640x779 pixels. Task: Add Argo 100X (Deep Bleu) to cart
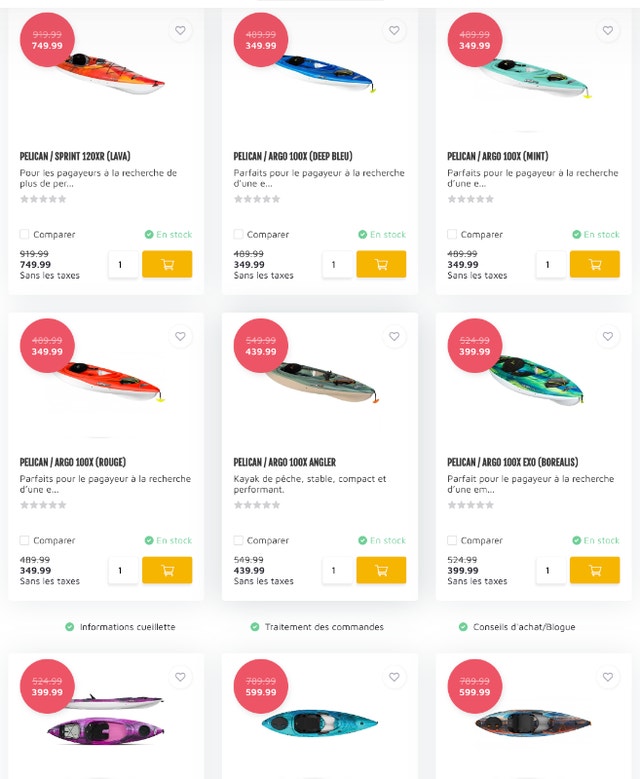tap(381, 264)
